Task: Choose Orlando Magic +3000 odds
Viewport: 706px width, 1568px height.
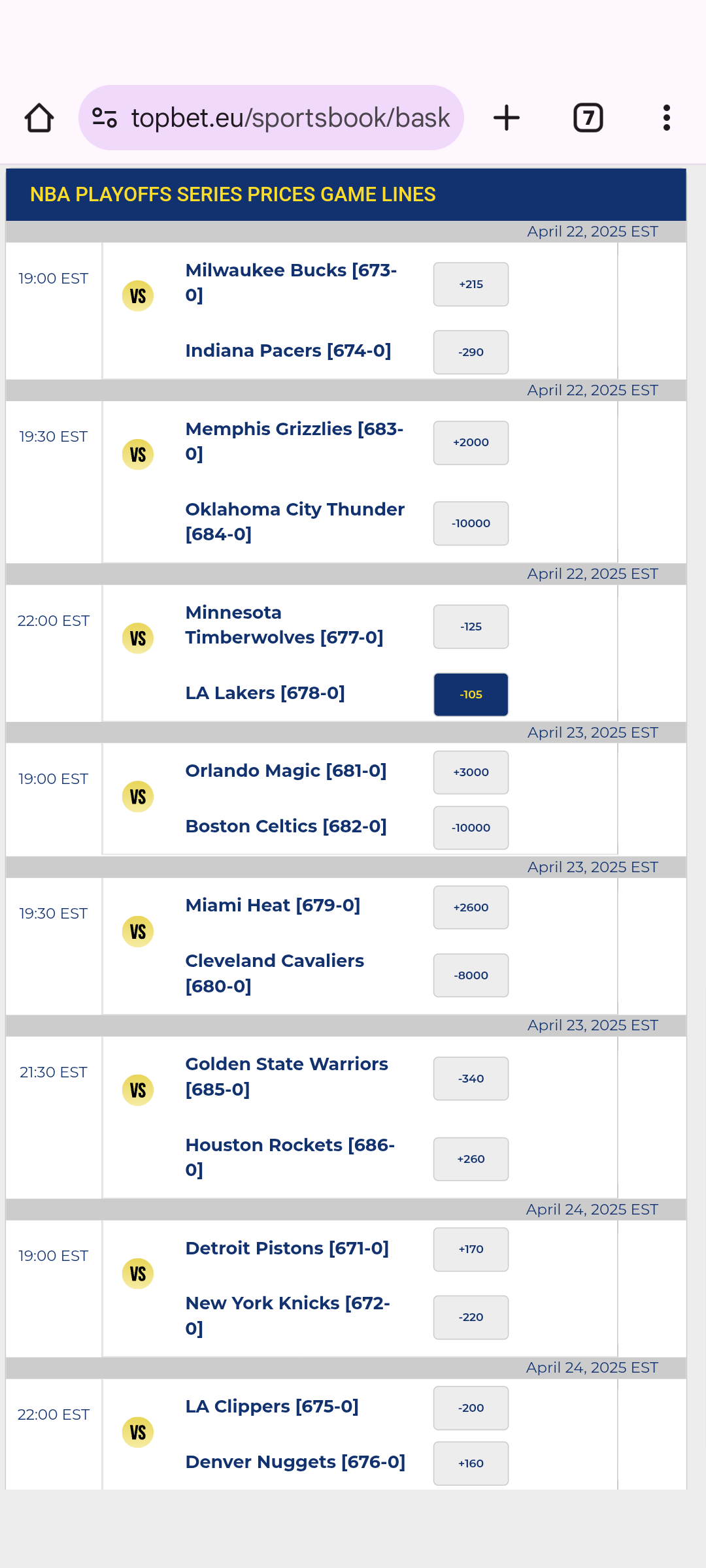Action: point(471,772)
